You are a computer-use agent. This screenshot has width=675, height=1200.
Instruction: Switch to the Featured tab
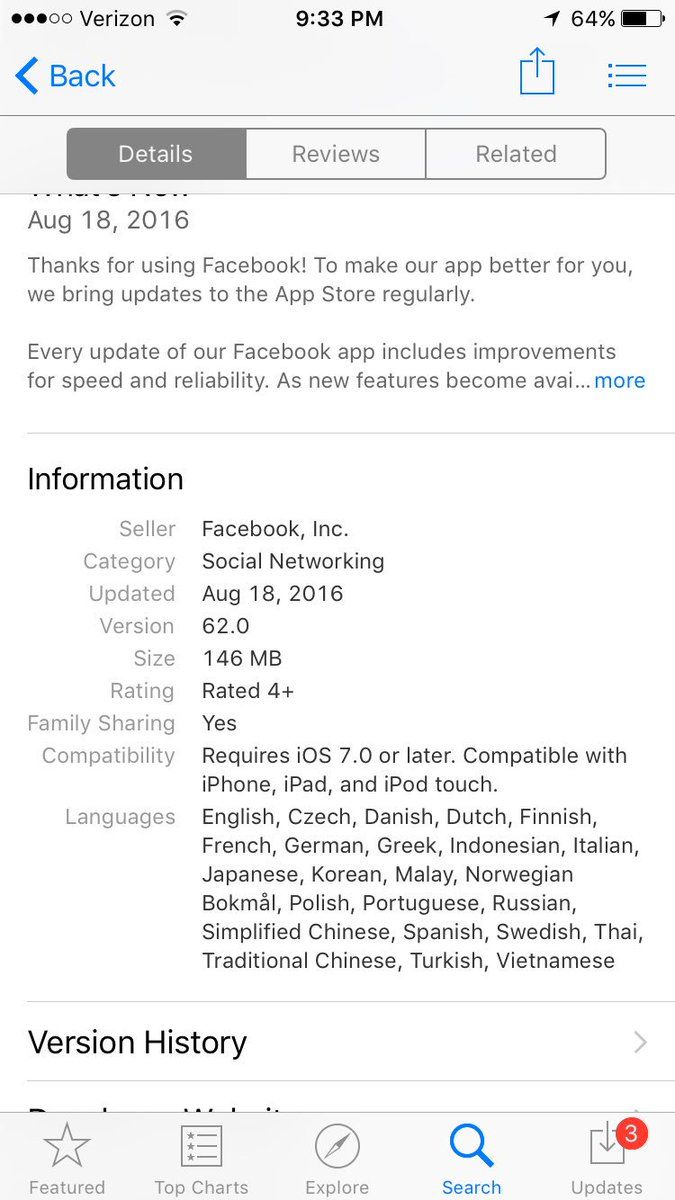[67, 1158]
